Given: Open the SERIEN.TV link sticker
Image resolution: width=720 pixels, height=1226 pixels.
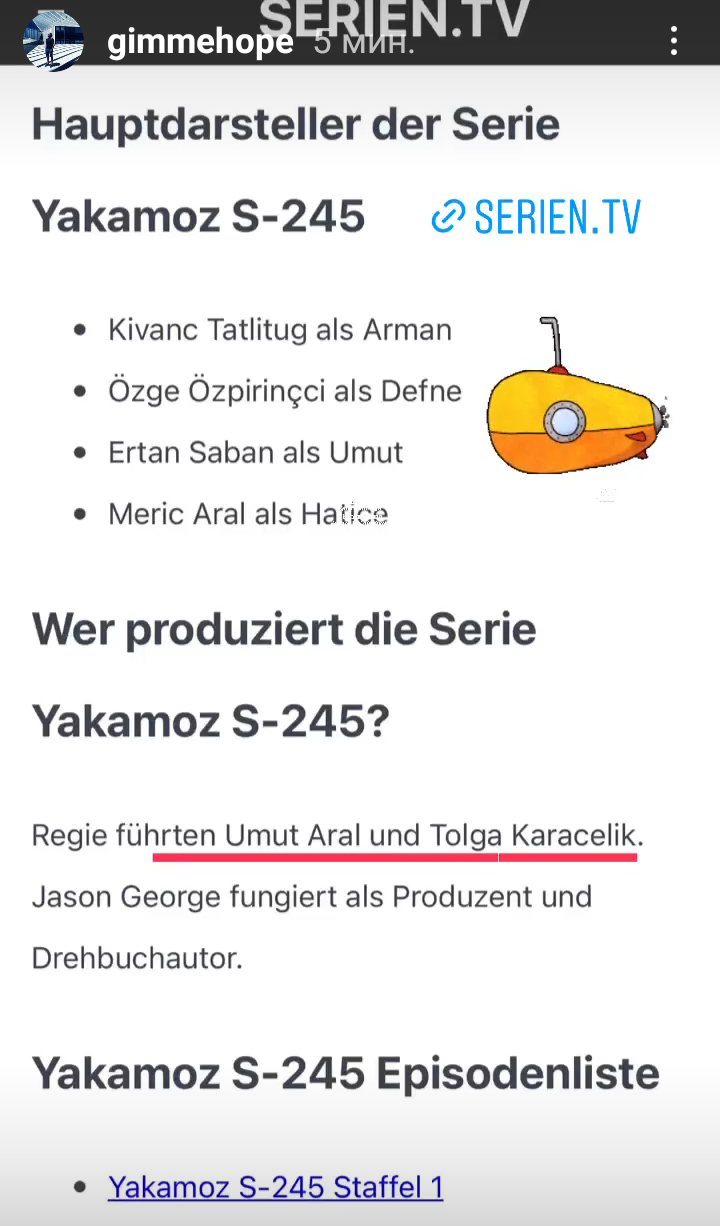Looking at the screenshot, I should (x=536, y=217).
